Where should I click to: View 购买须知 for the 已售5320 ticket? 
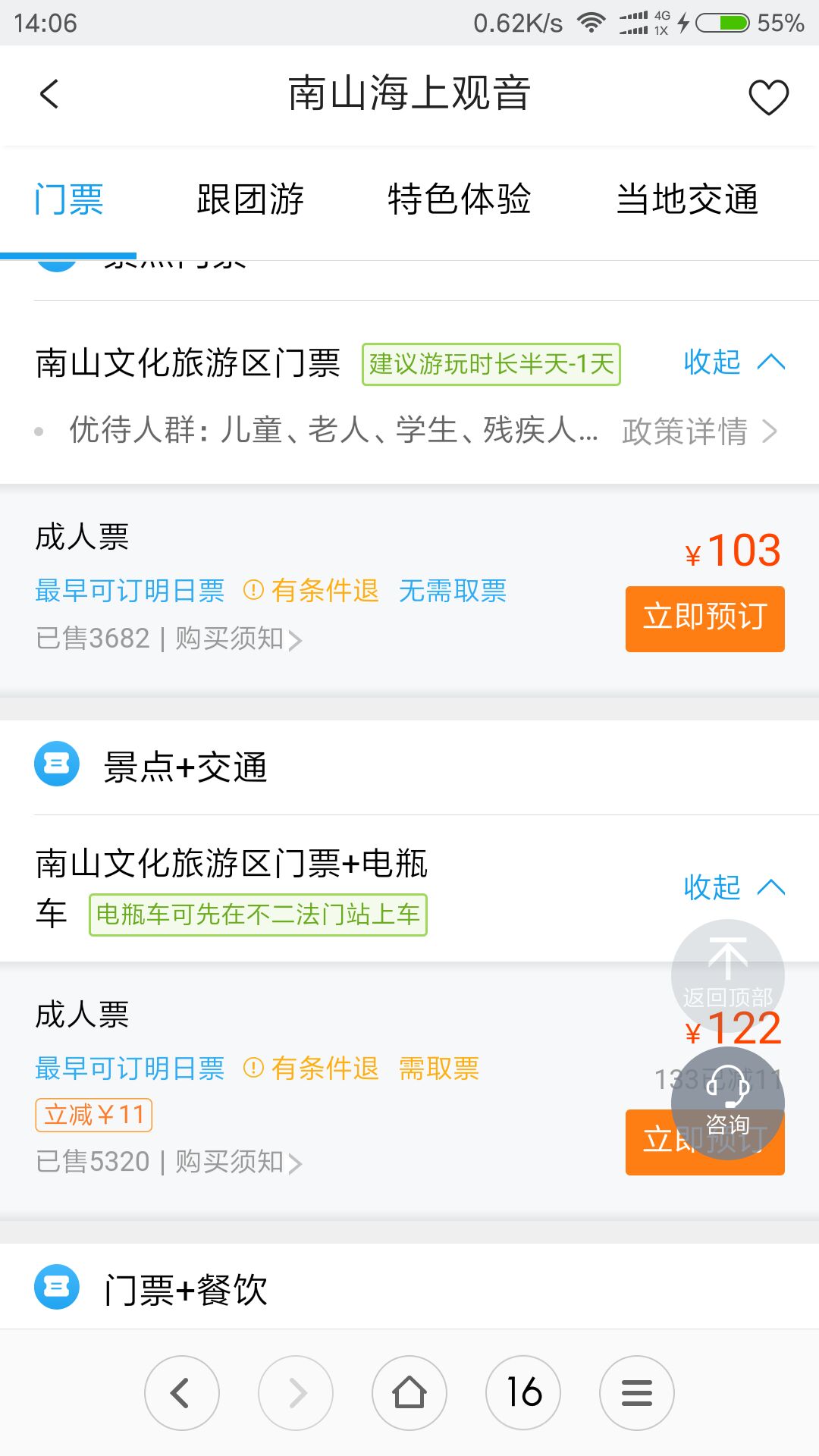click(x=239, y=1162)
